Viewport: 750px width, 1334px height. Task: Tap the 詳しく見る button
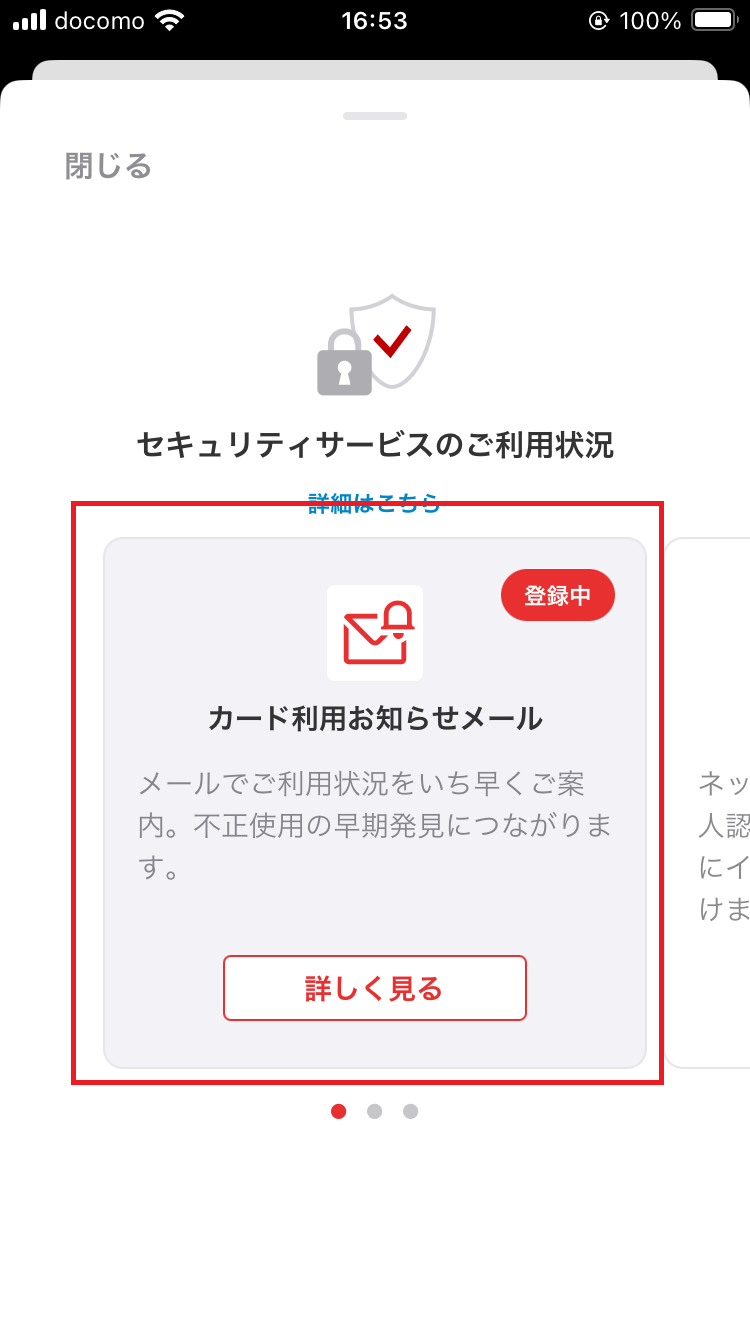pyautogui.click(x=374, y=988)
